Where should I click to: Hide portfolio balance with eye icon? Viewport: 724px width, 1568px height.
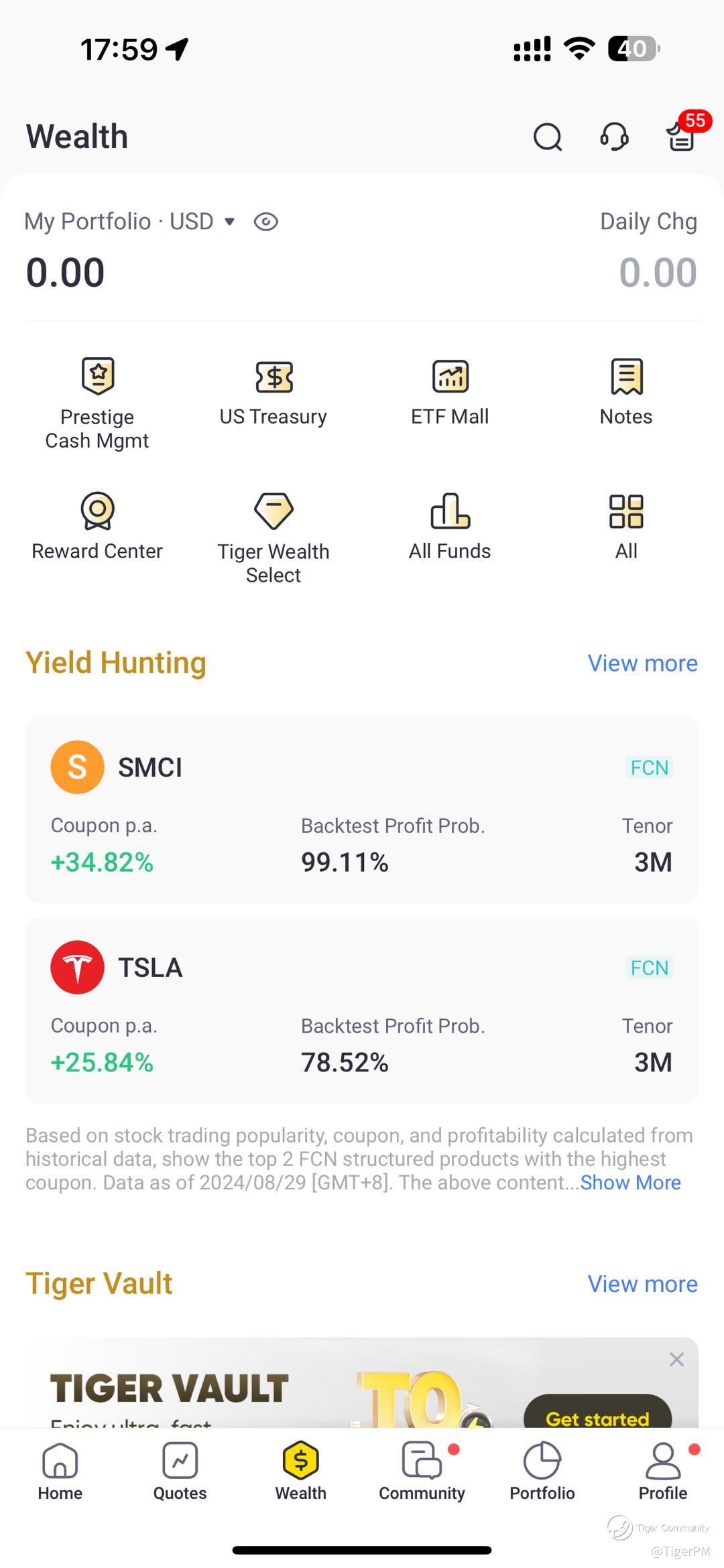click(x=266, y=222)
